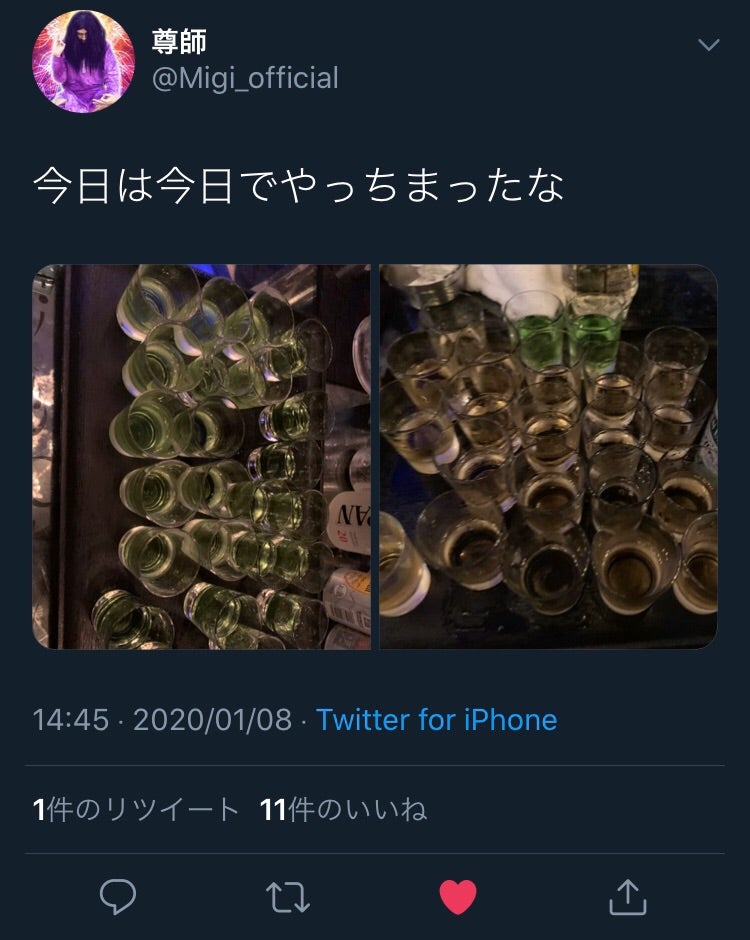Open the Twitter for iPhone source link
Screen dimensions: 750x940
[x=436, y=720]
